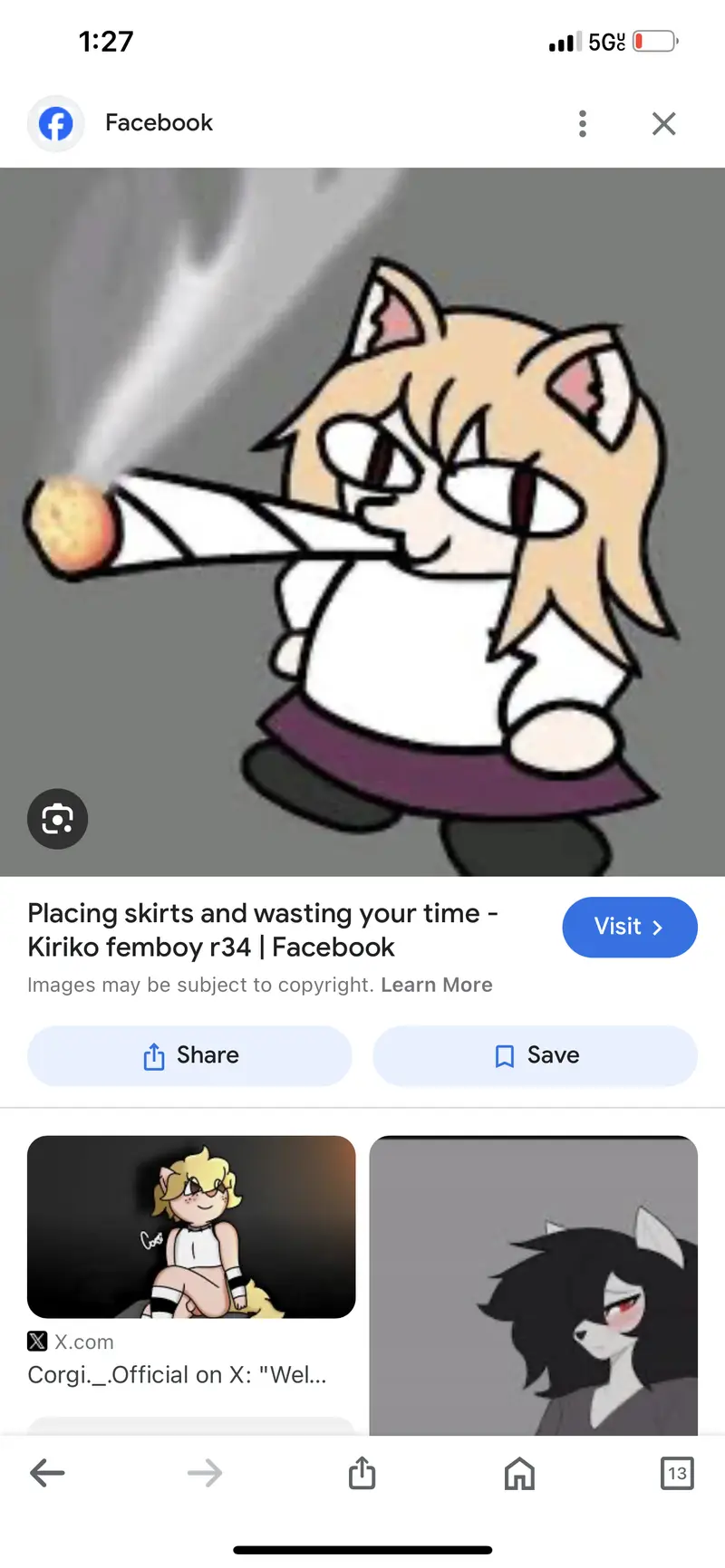
Task: Tap the Learn More copyright link
Action: pyautogui.click(x=437, y=985)
